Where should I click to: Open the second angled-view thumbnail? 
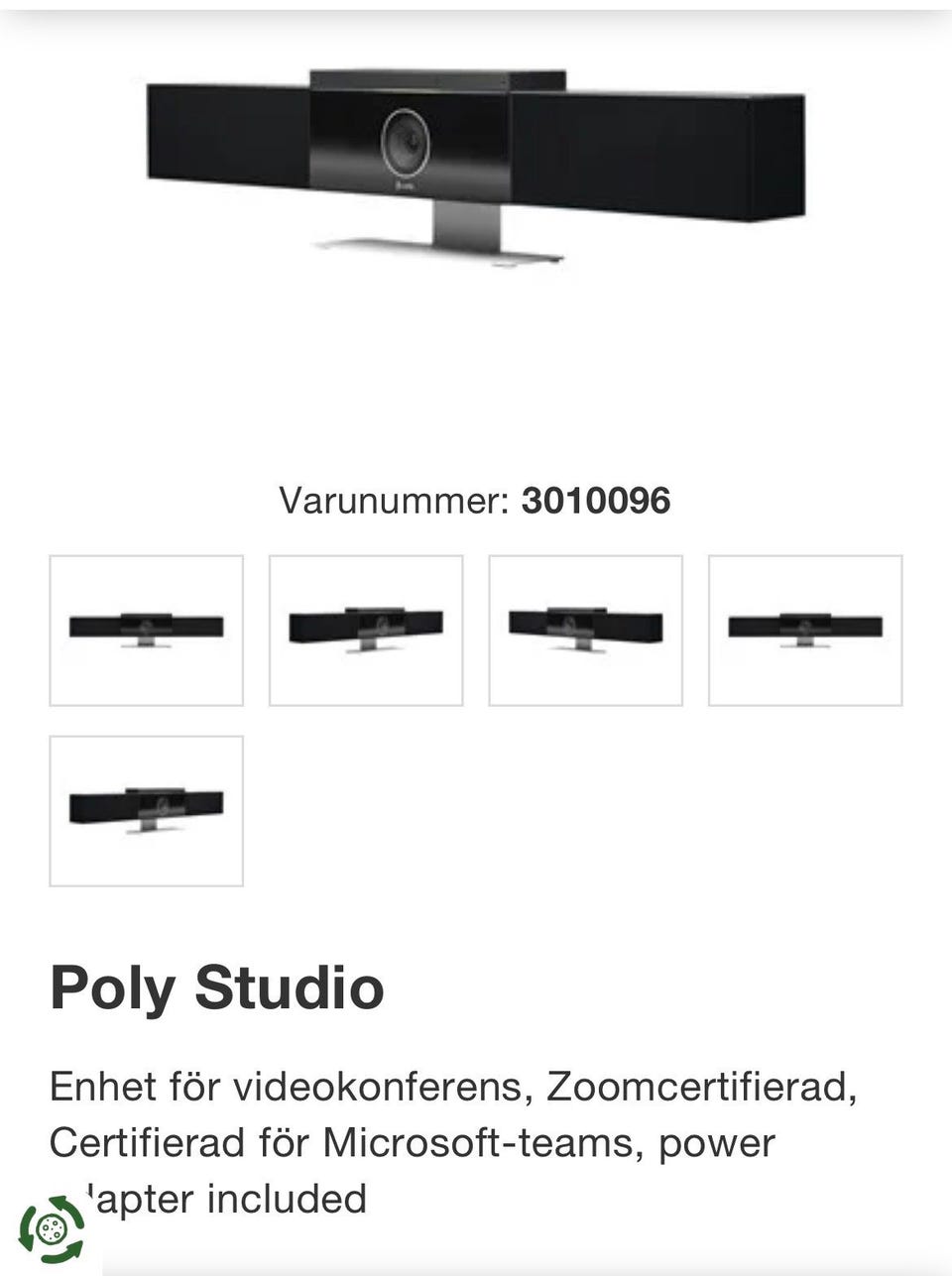point(366,631)
